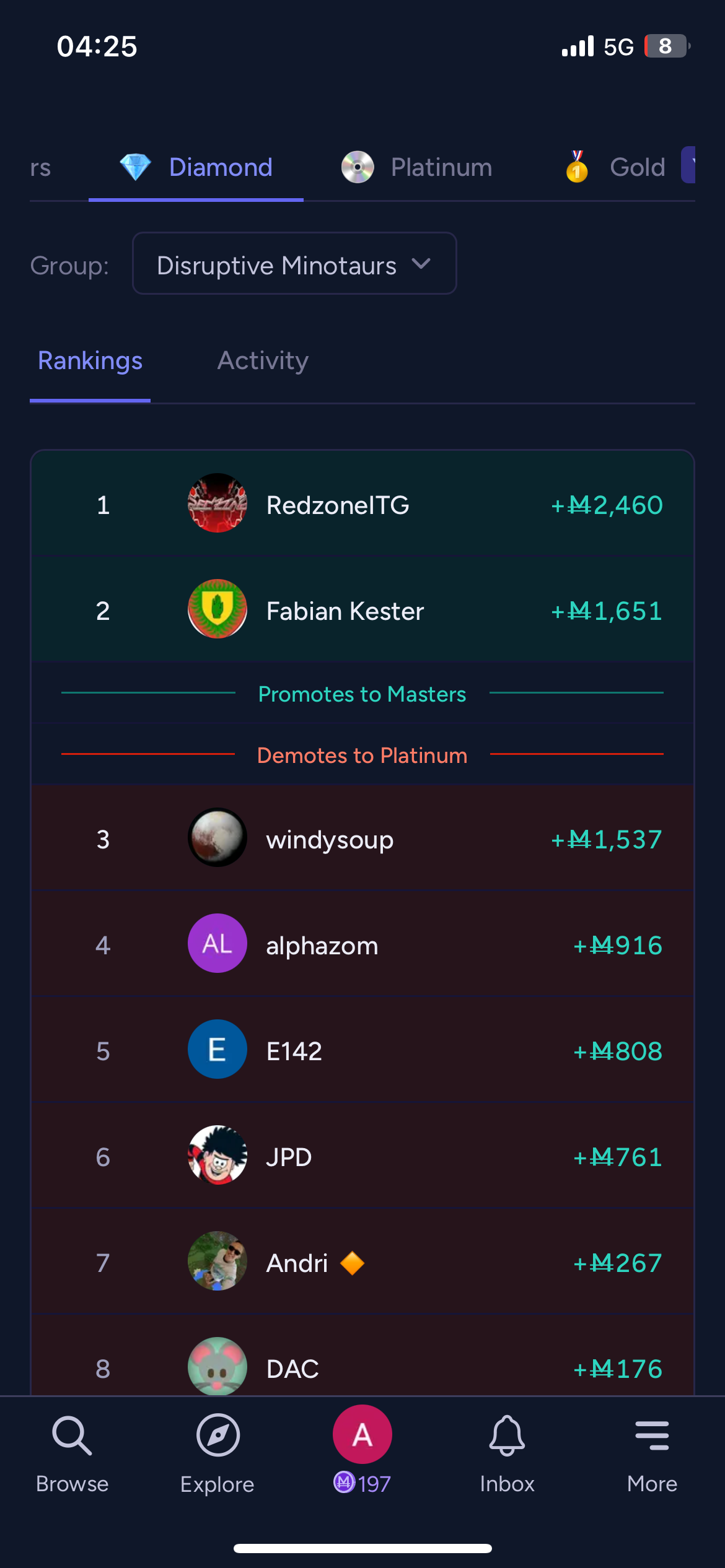Show the Rankings tab

90,361
